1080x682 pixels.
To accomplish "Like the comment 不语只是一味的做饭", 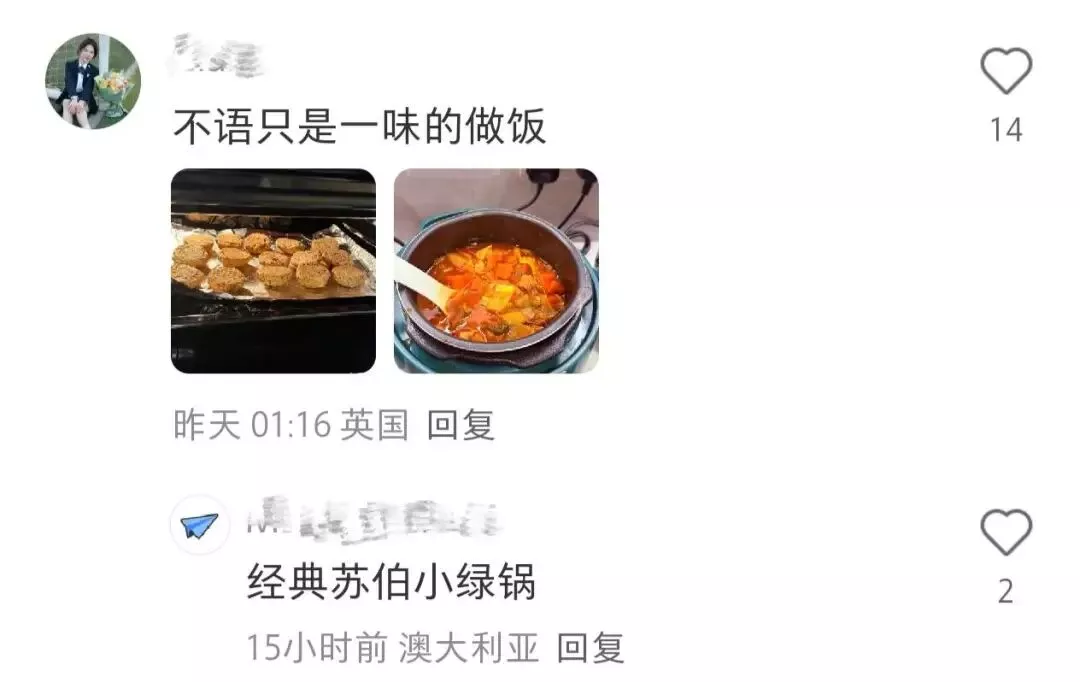I will [x=1005, y=73].
